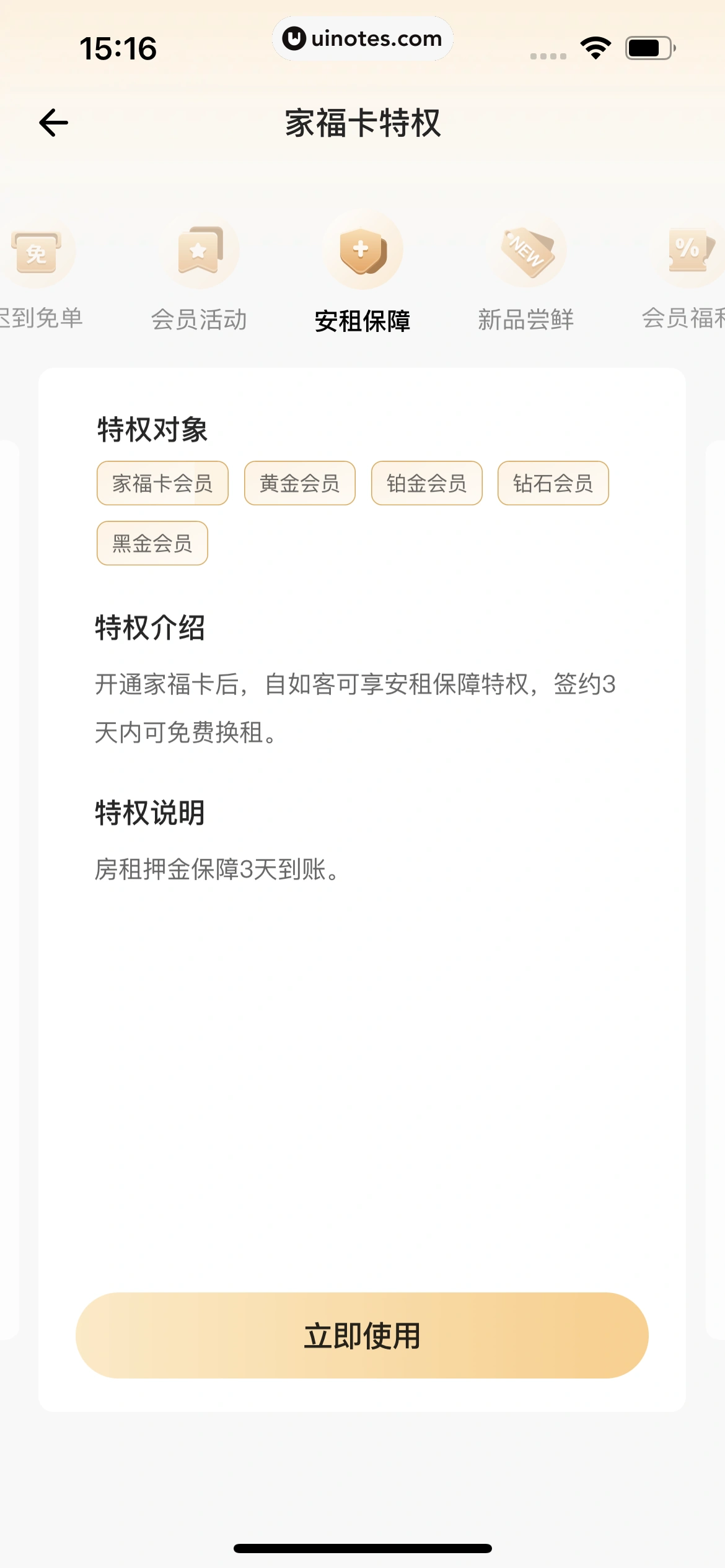The image size is (725, 1568).
Task: Open the 会员福利 percent ticket icon
Action: pos(688,250)
